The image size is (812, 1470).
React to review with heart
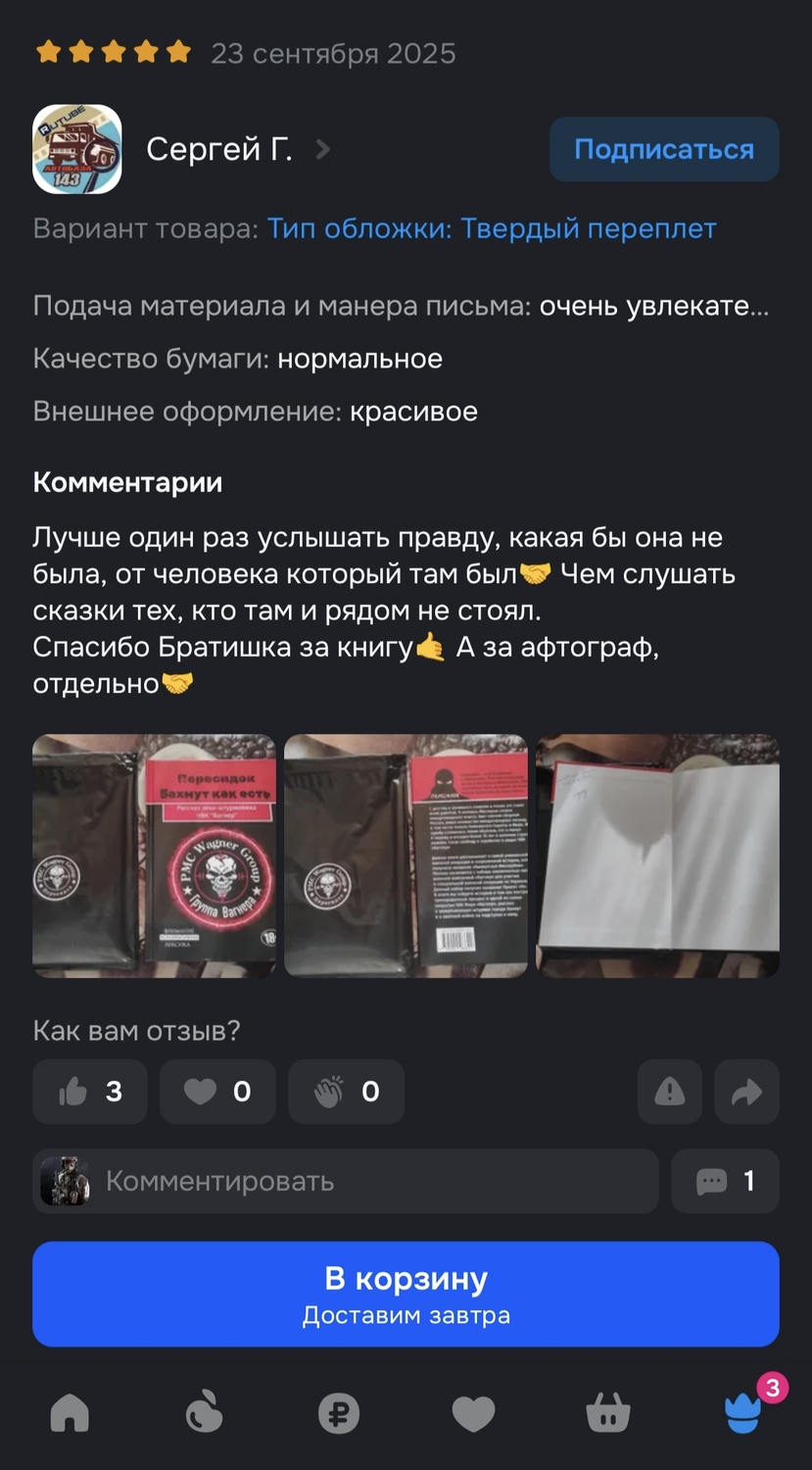[x=217, y=1091]
